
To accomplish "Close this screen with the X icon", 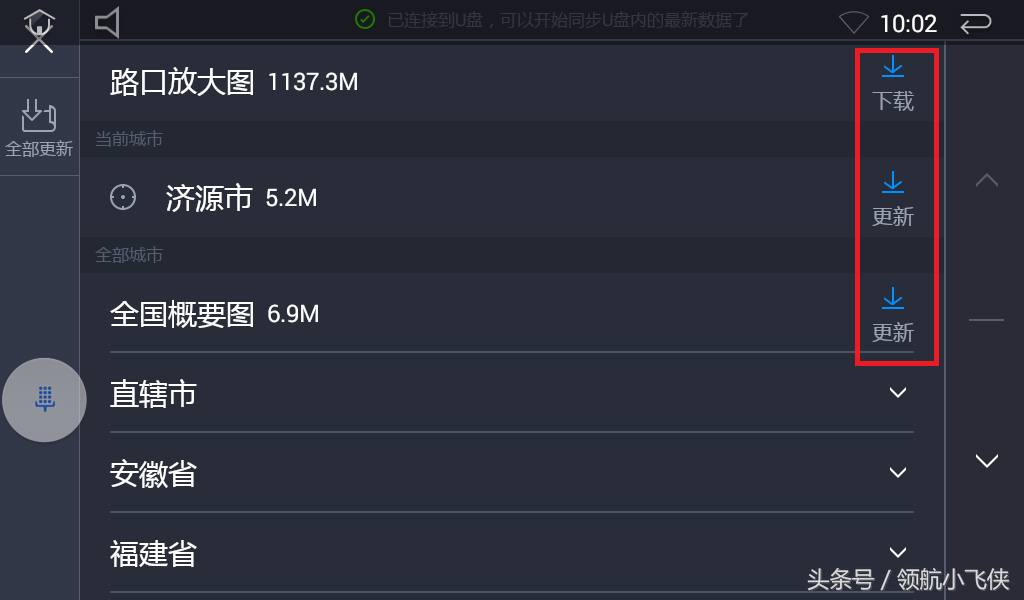I will (39, 38).
